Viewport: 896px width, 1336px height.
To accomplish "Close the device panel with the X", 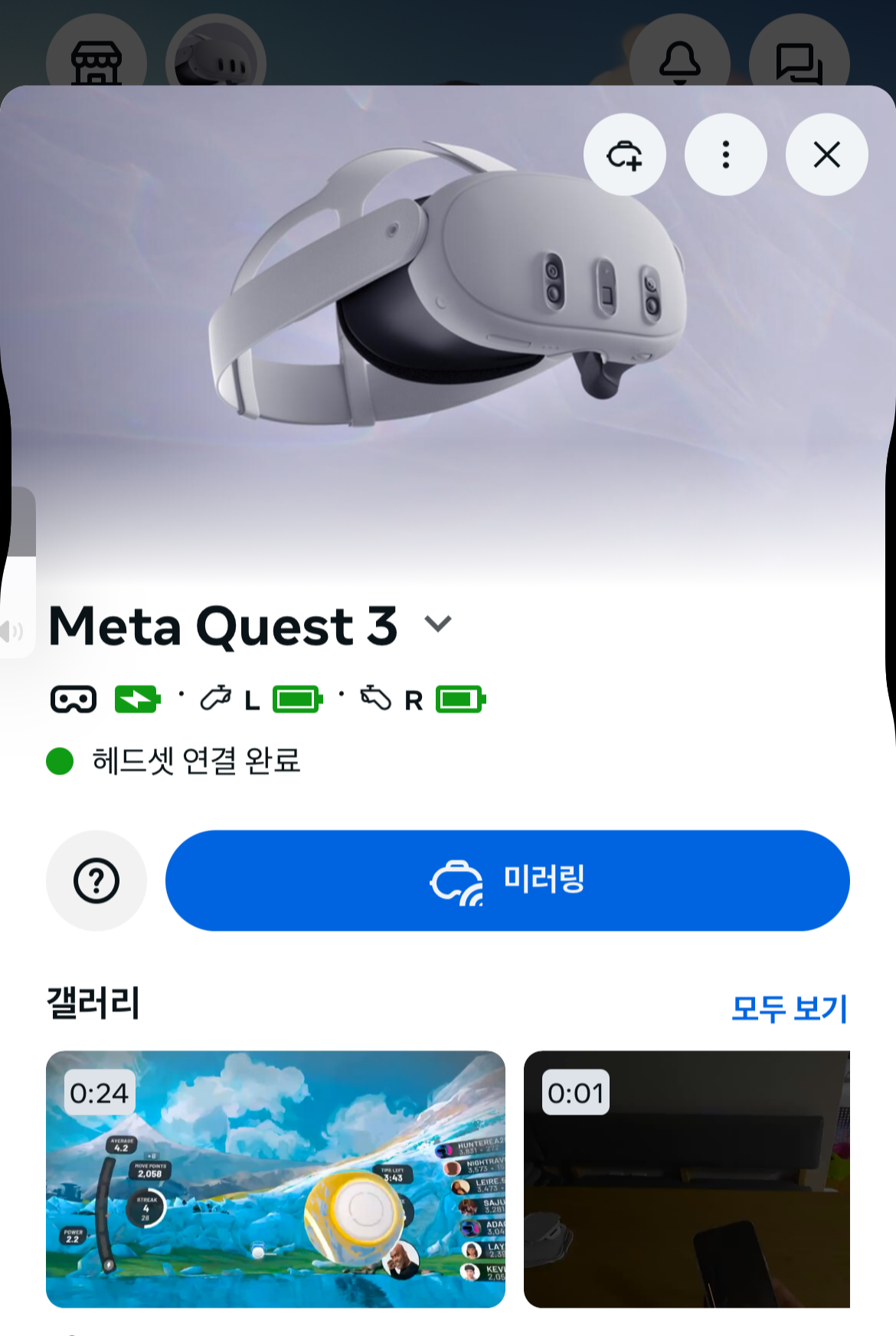I will point(826,154).
